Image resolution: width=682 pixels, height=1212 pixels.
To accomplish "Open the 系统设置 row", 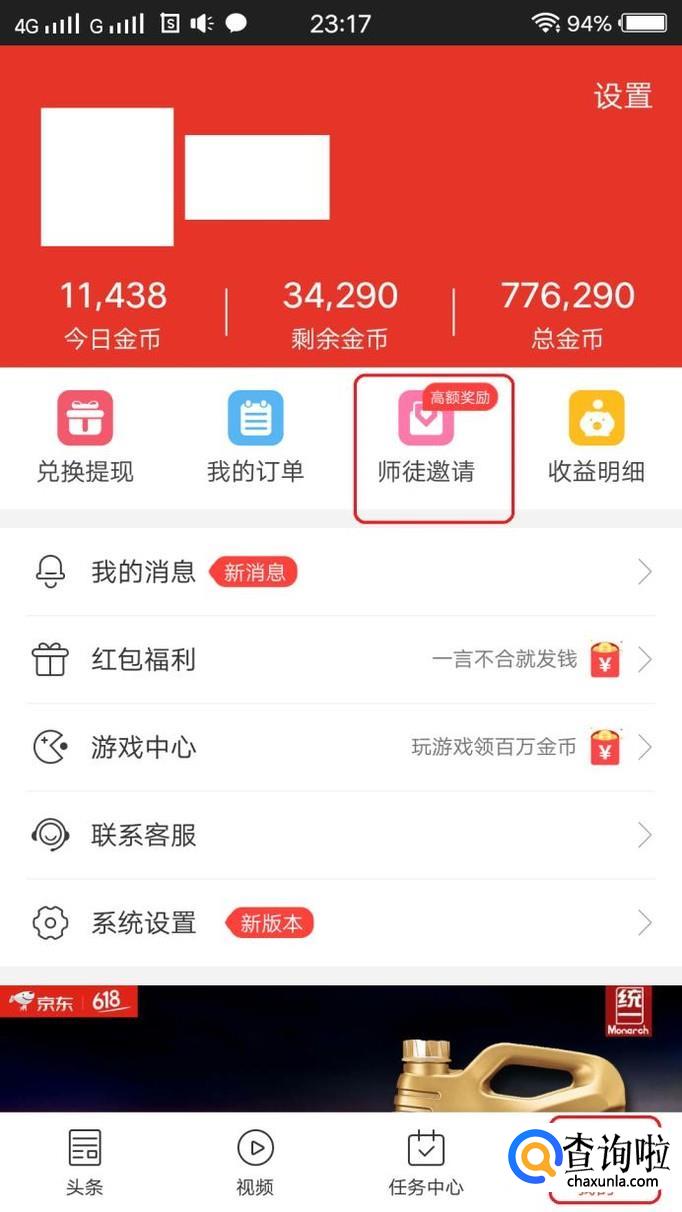I will [340, 922].
